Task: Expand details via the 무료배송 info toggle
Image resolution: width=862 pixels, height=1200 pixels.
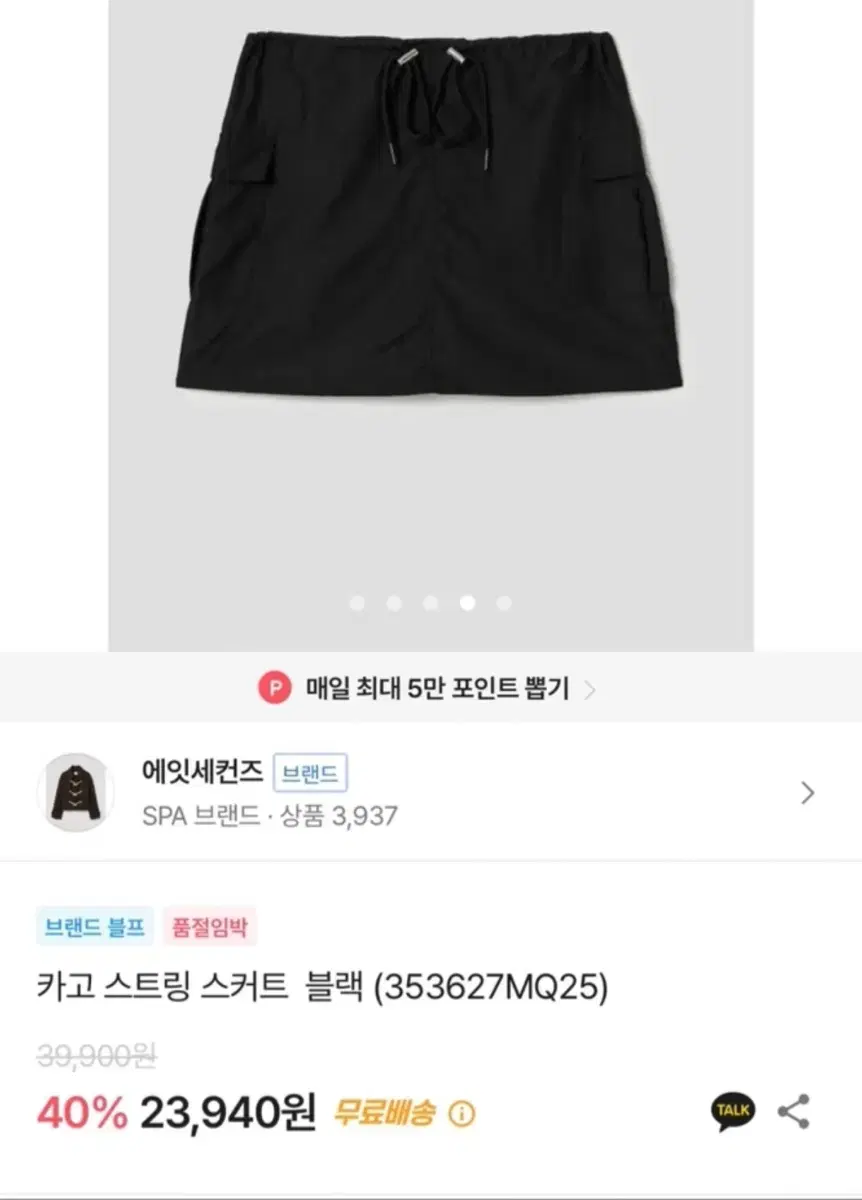Action: tap(462, 1112)
